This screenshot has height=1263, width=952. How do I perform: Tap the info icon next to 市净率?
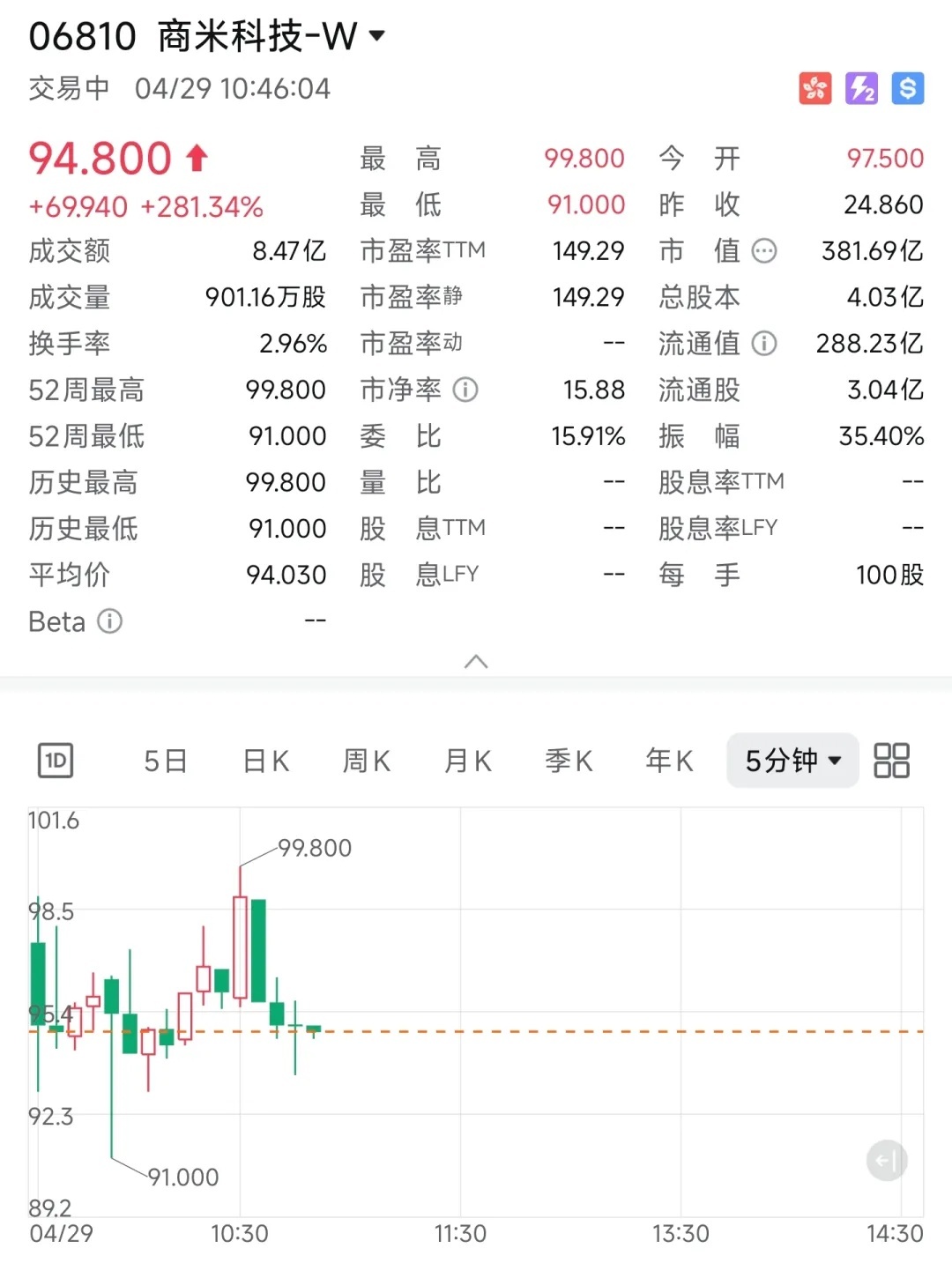(x=465, y=390)
